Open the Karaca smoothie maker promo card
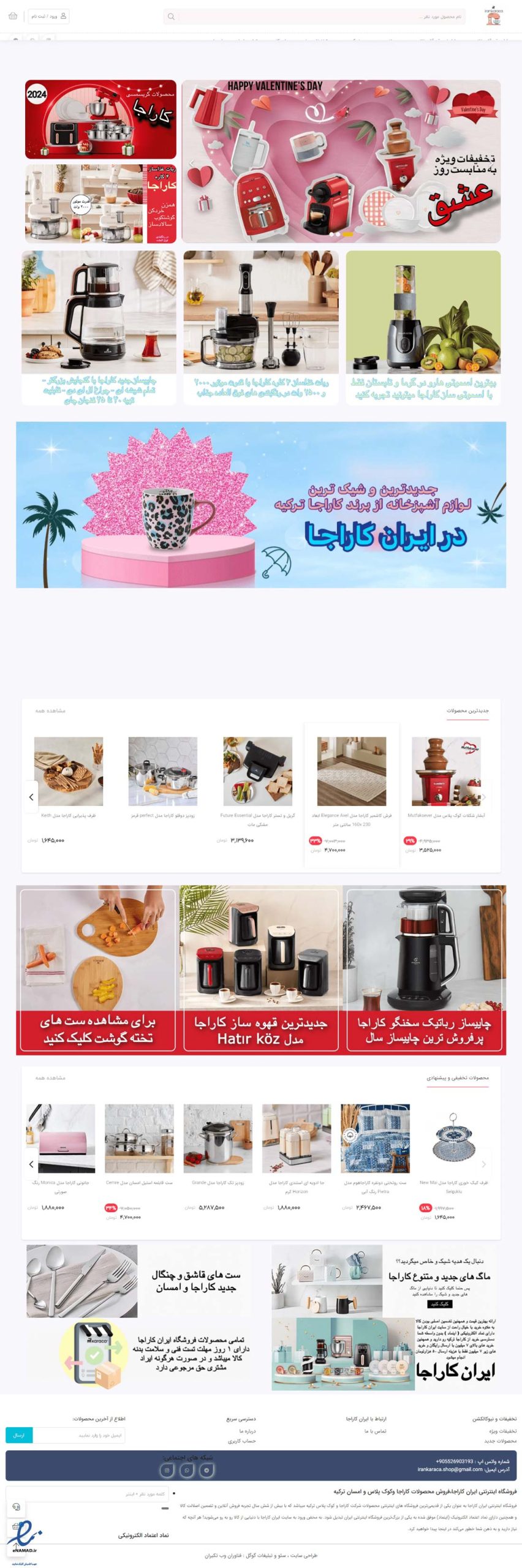Viewport: 522px width, 1568px height. pyautogui.click(x=423, y=326)
